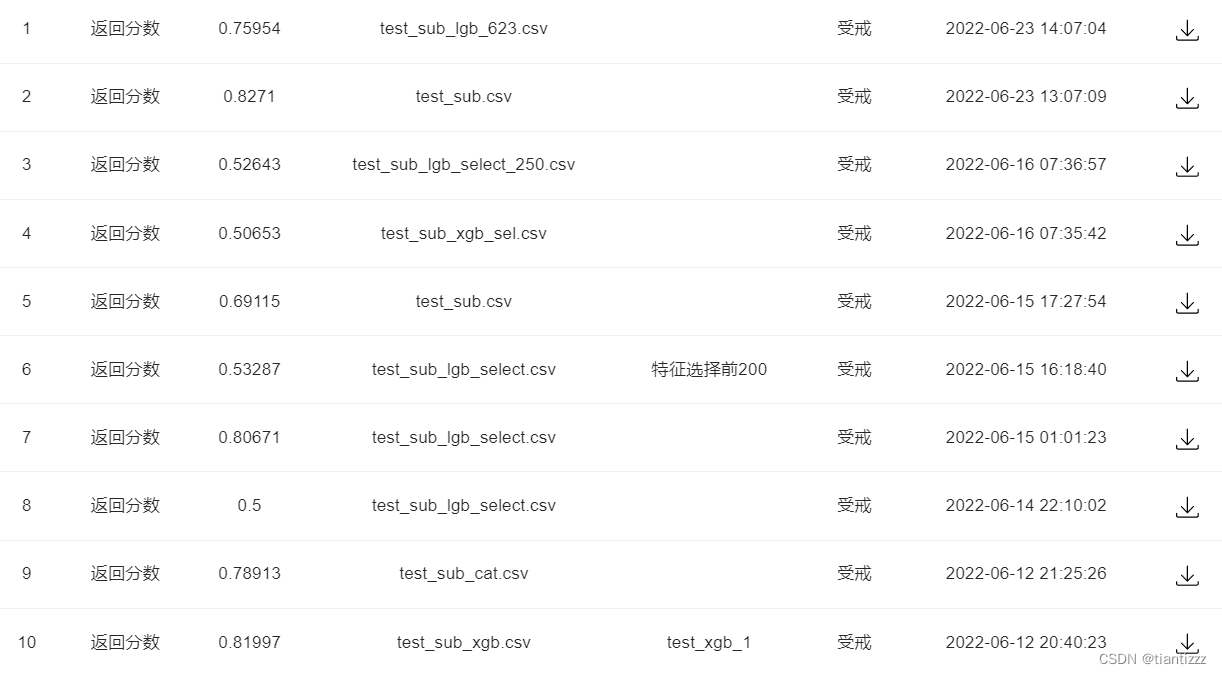The image size is (1222, 674).
Task: Download test_sub_lgb_select.csv scored 0.5
Action: [x=1187, y=507]
